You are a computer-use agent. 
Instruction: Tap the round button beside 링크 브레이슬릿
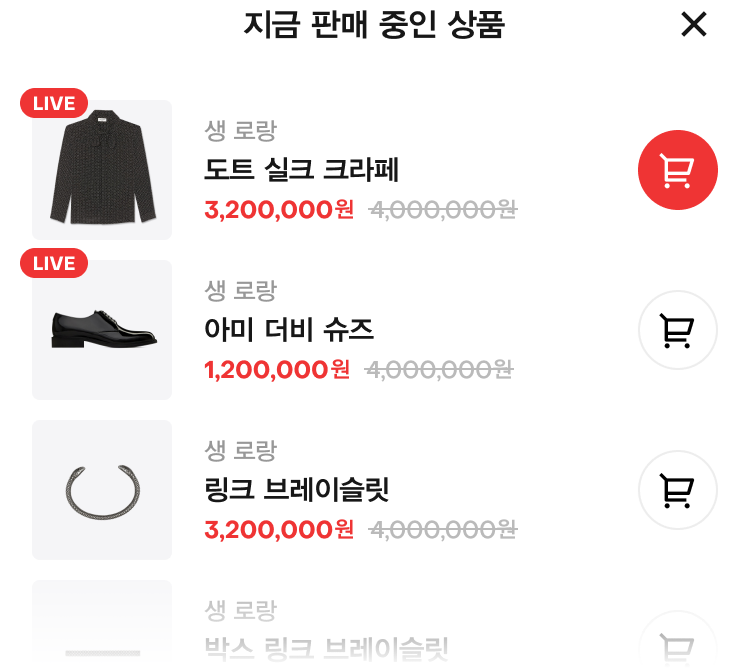pos(677,490)
